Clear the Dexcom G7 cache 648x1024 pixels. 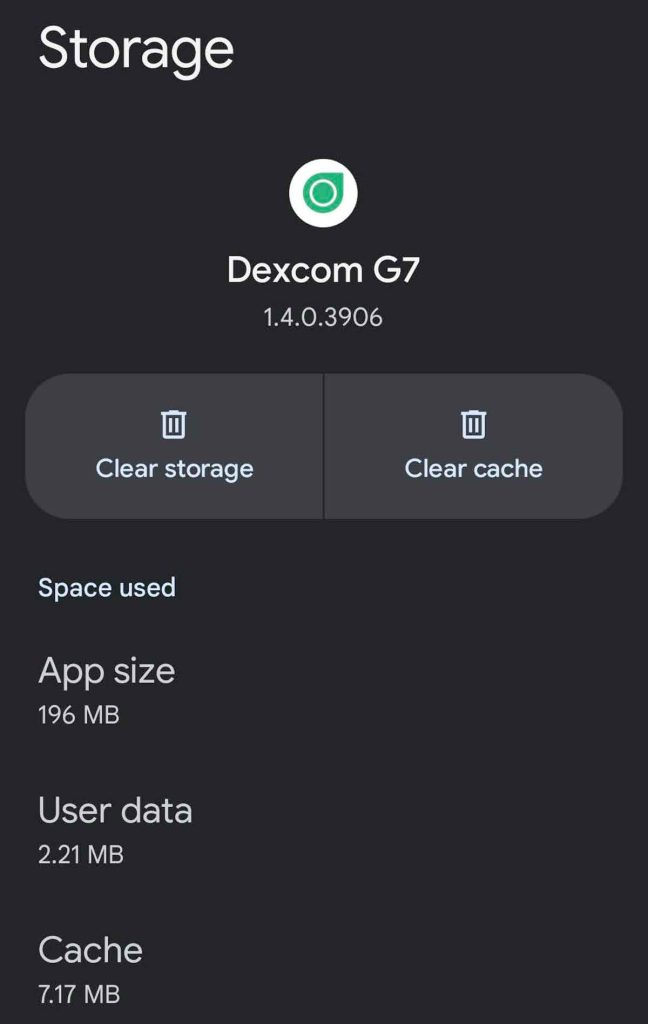[x=473, y=447]
